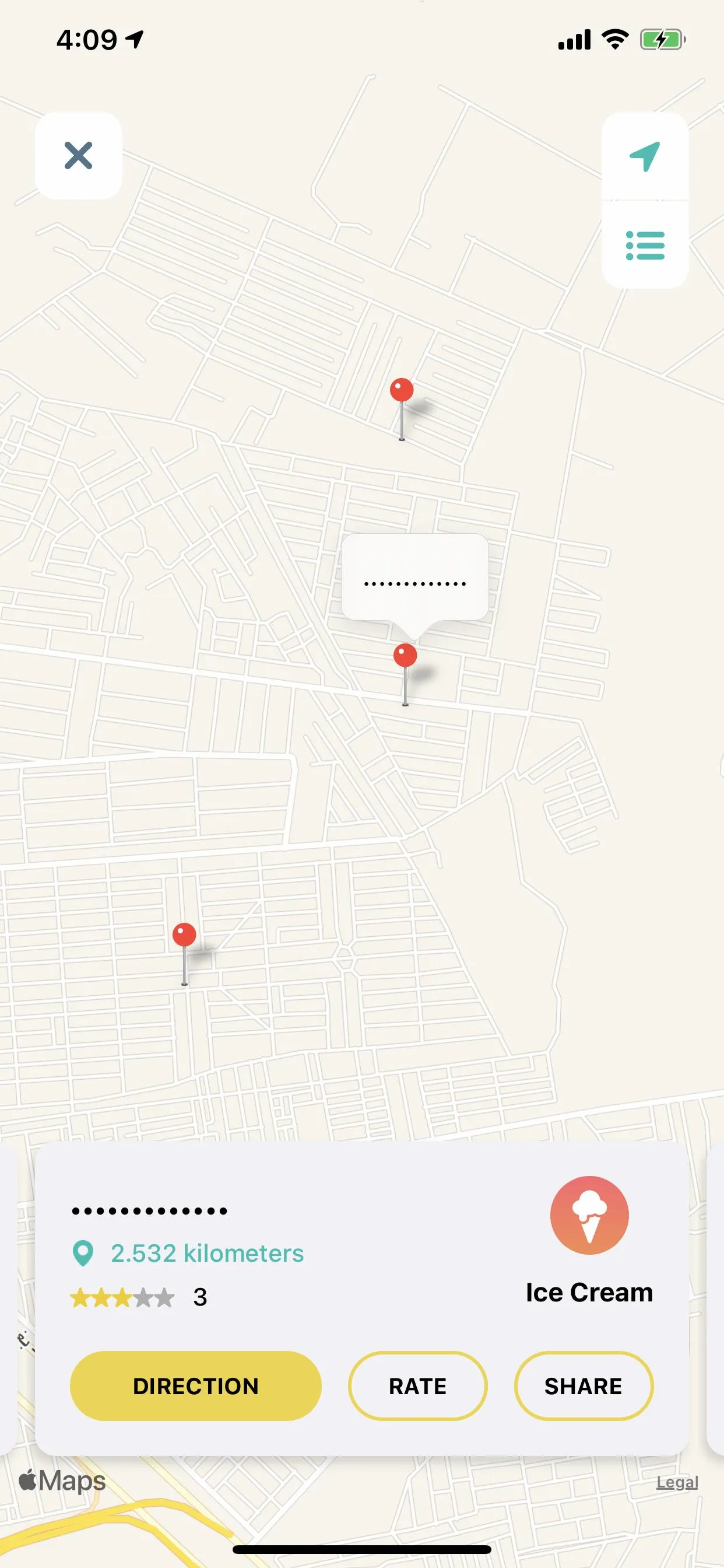Center map on my current location

[644, 156]
